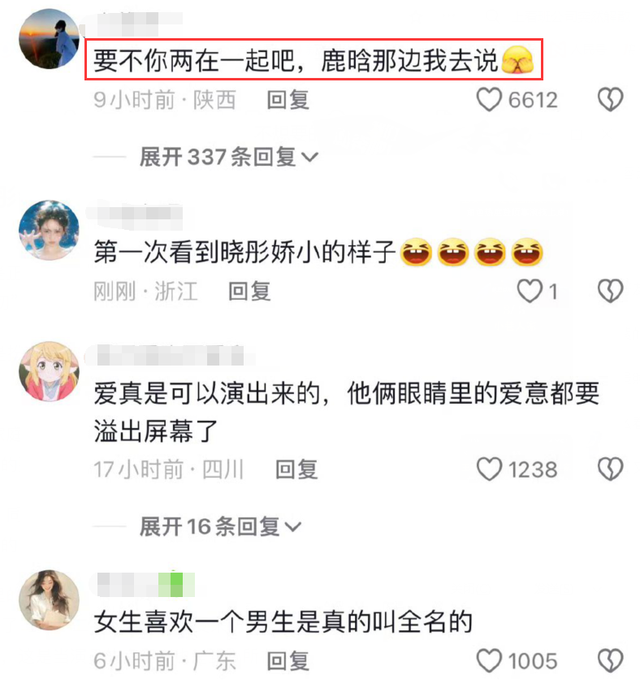
Task: Open avatar of the 陕西 commenter
Action: coord(49,39)
